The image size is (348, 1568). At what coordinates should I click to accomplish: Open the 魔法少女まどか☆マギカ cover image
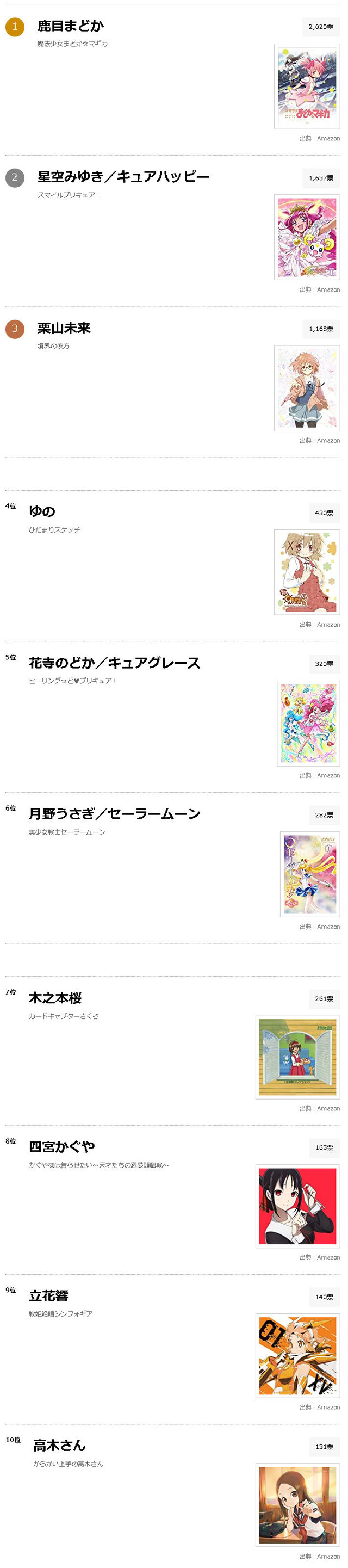[307, 86]
